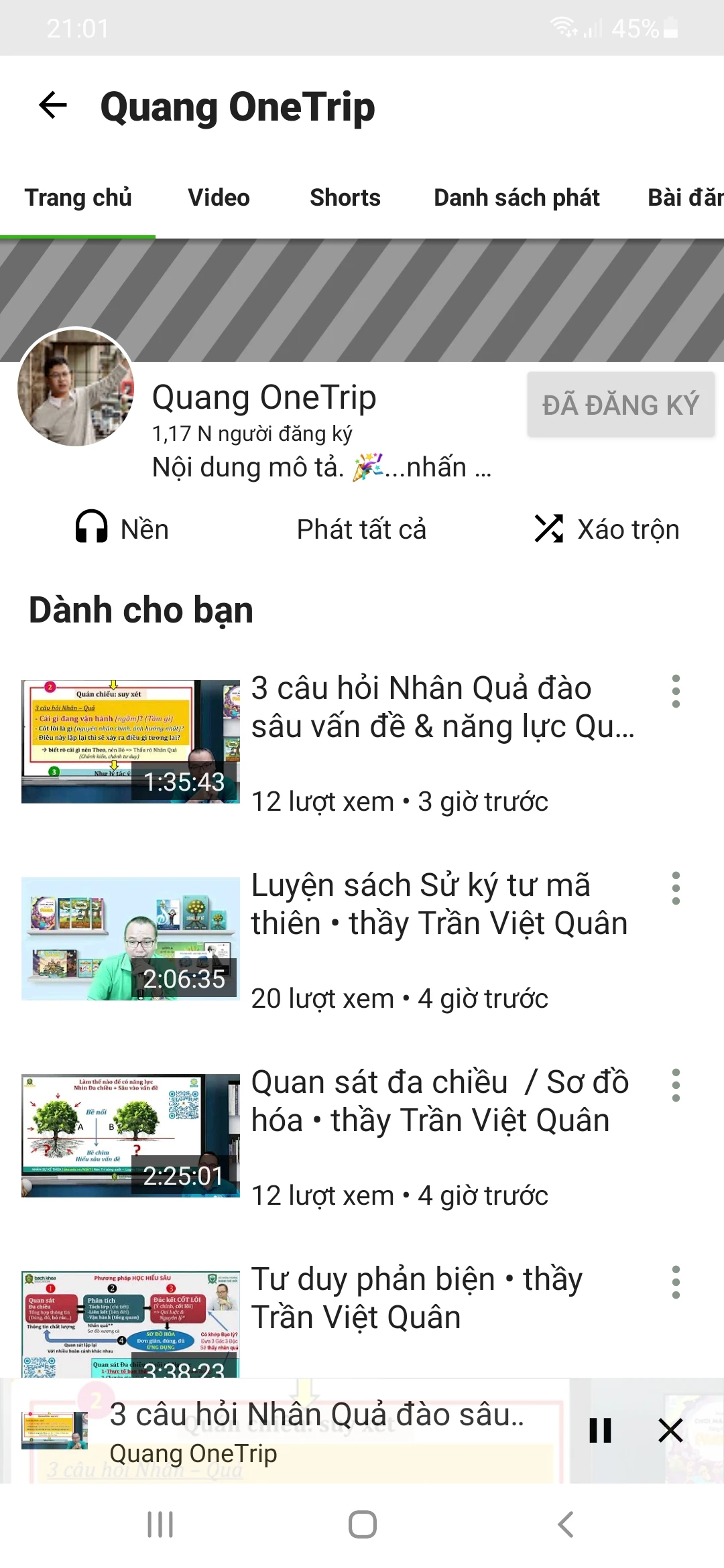Screen dimensions: 724x1568
Task: Expand the channel description "Nội dung mô tả"
Action: click(322, 467)
